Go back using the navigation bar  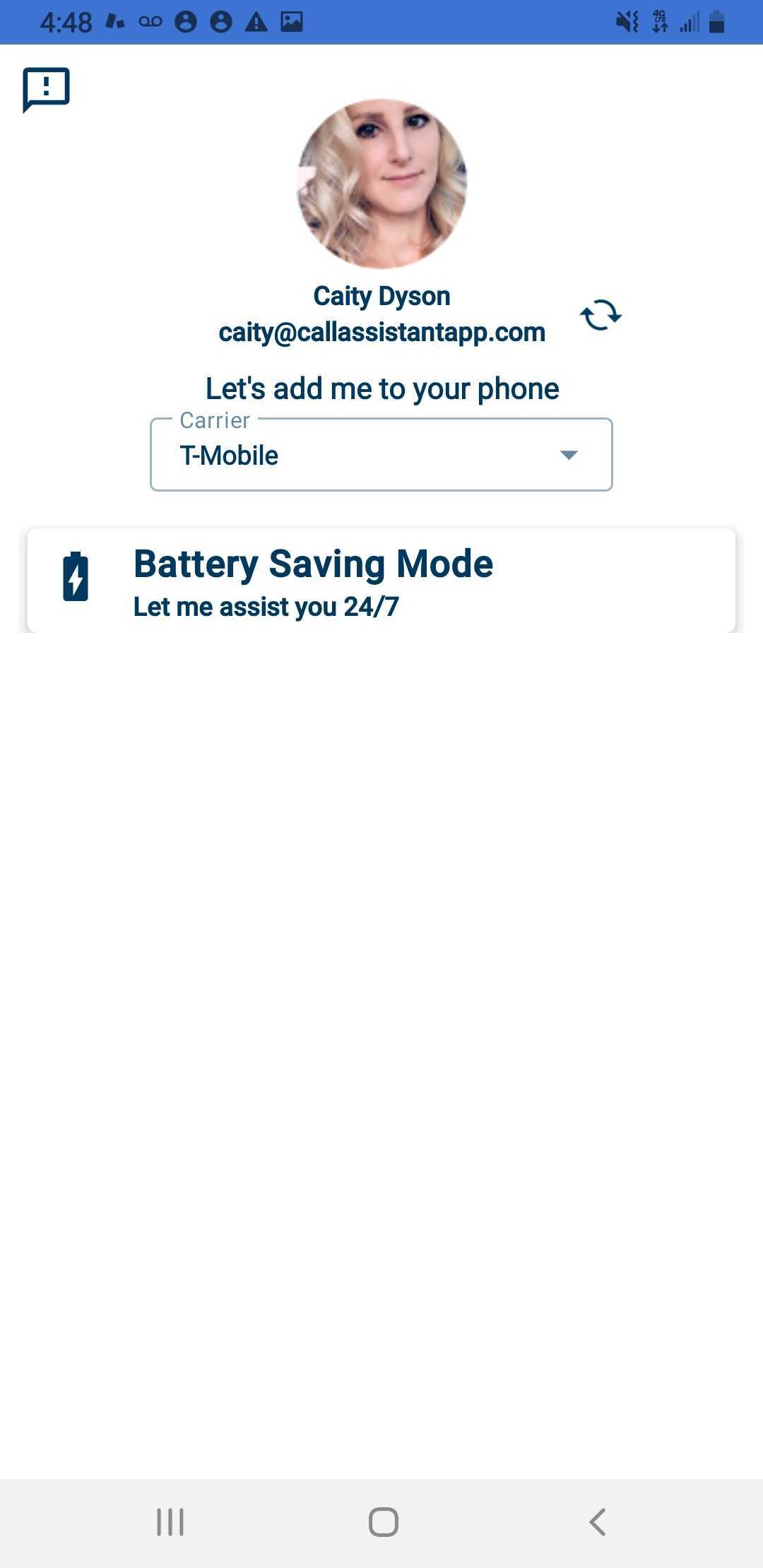(x=598, y=1521)
